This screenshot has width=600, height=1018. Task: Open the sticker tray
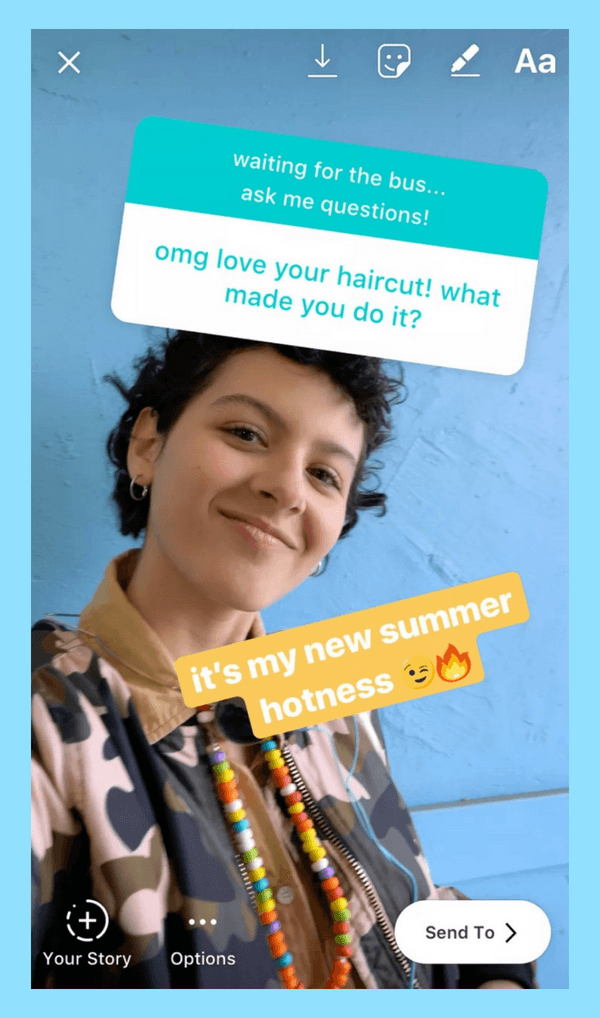click(x=394, y=62)
